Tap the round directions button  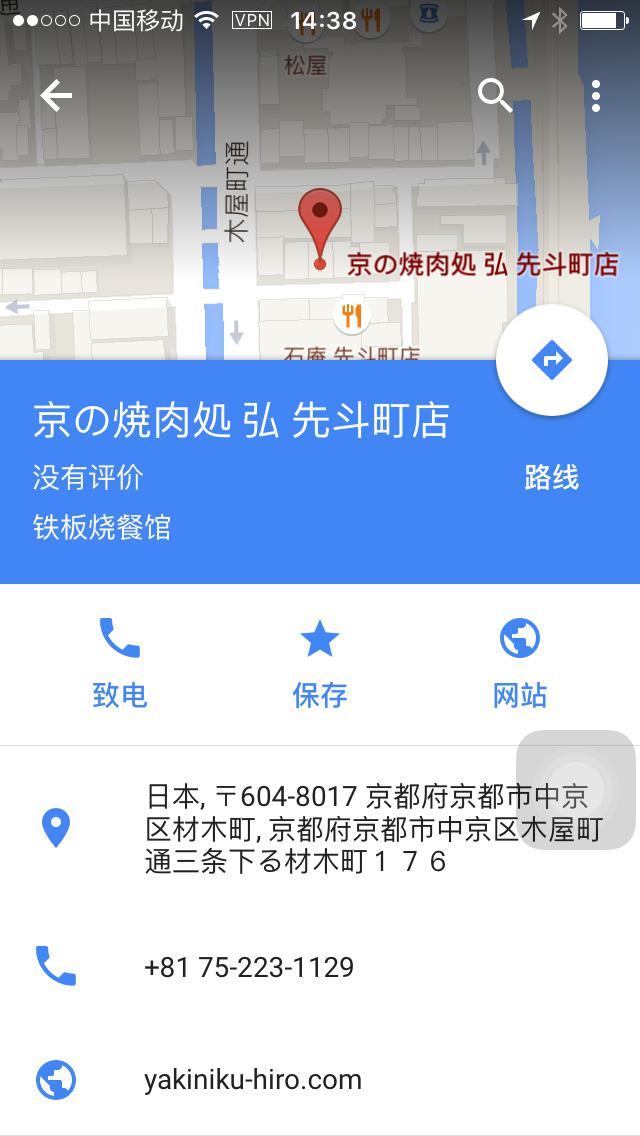[x=552, y=360]
